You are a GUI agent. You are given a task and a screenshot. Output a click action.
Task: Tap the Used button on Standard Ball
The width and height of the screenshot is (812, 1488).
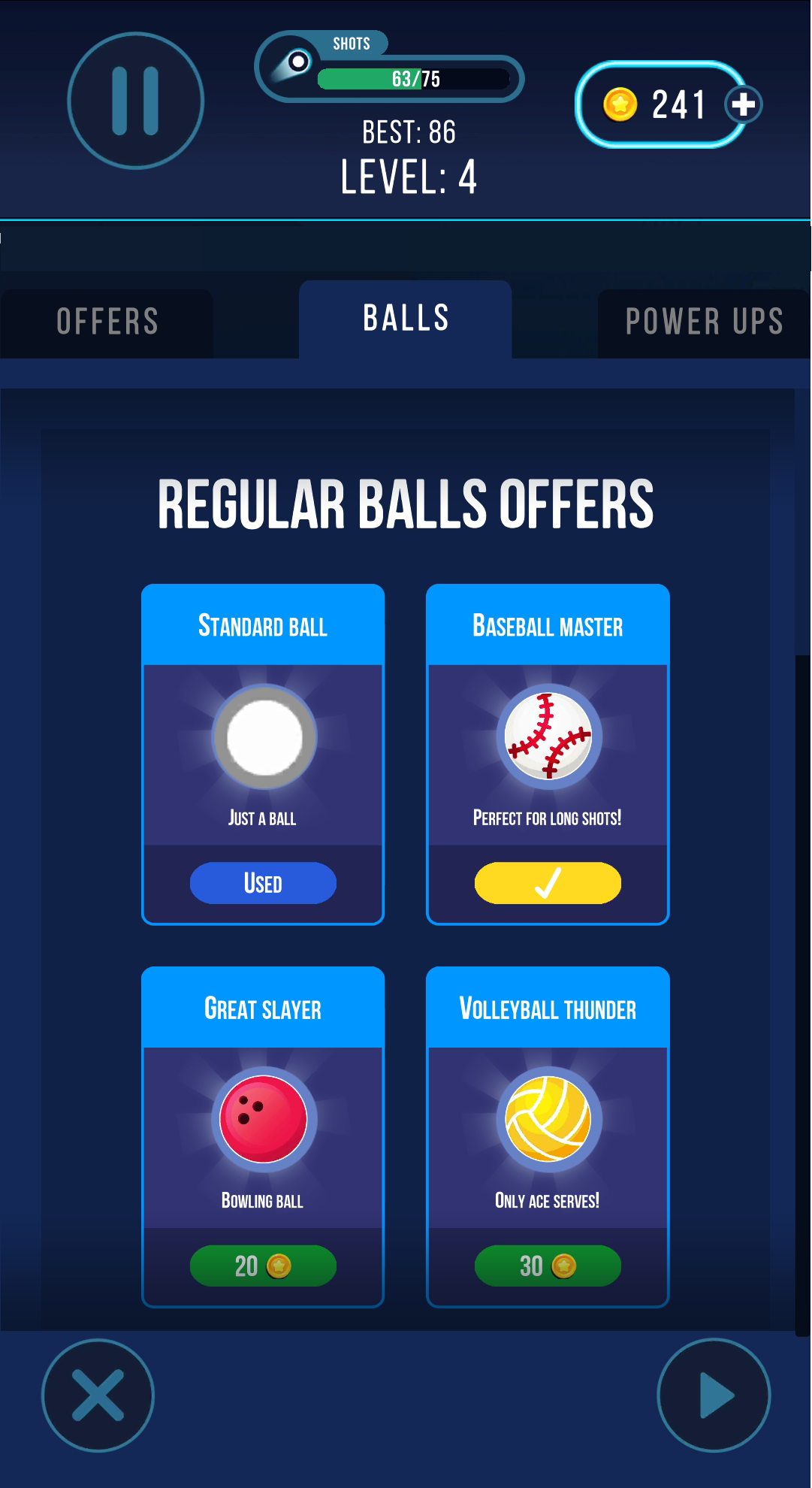point(263,883)
